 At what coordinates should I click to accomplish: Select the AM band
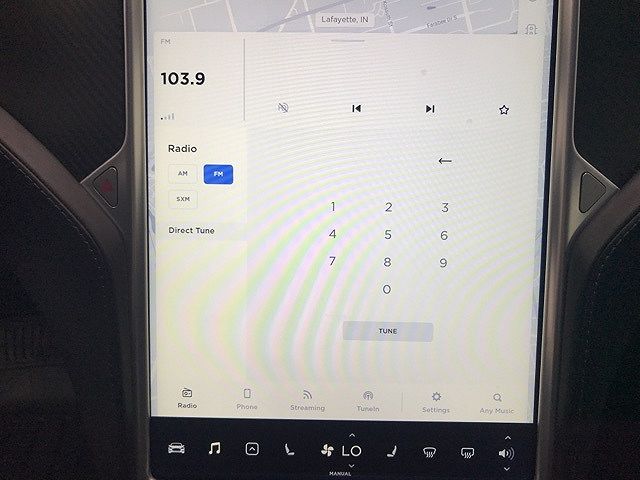[183, 173]
